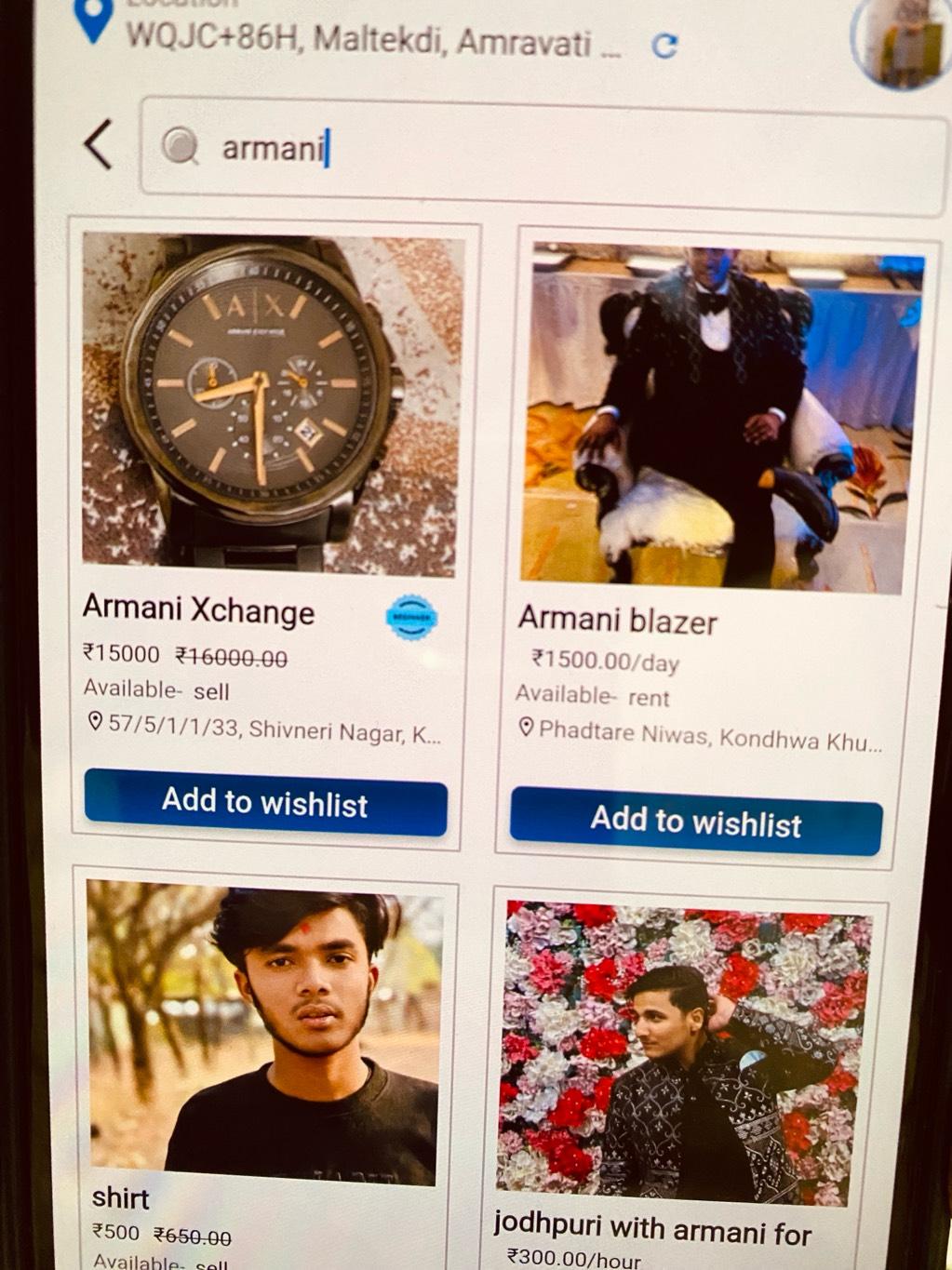The width and height of the screenshot is (952, 1270).
Task: Go back using the arrow
Action: [99, 145]
